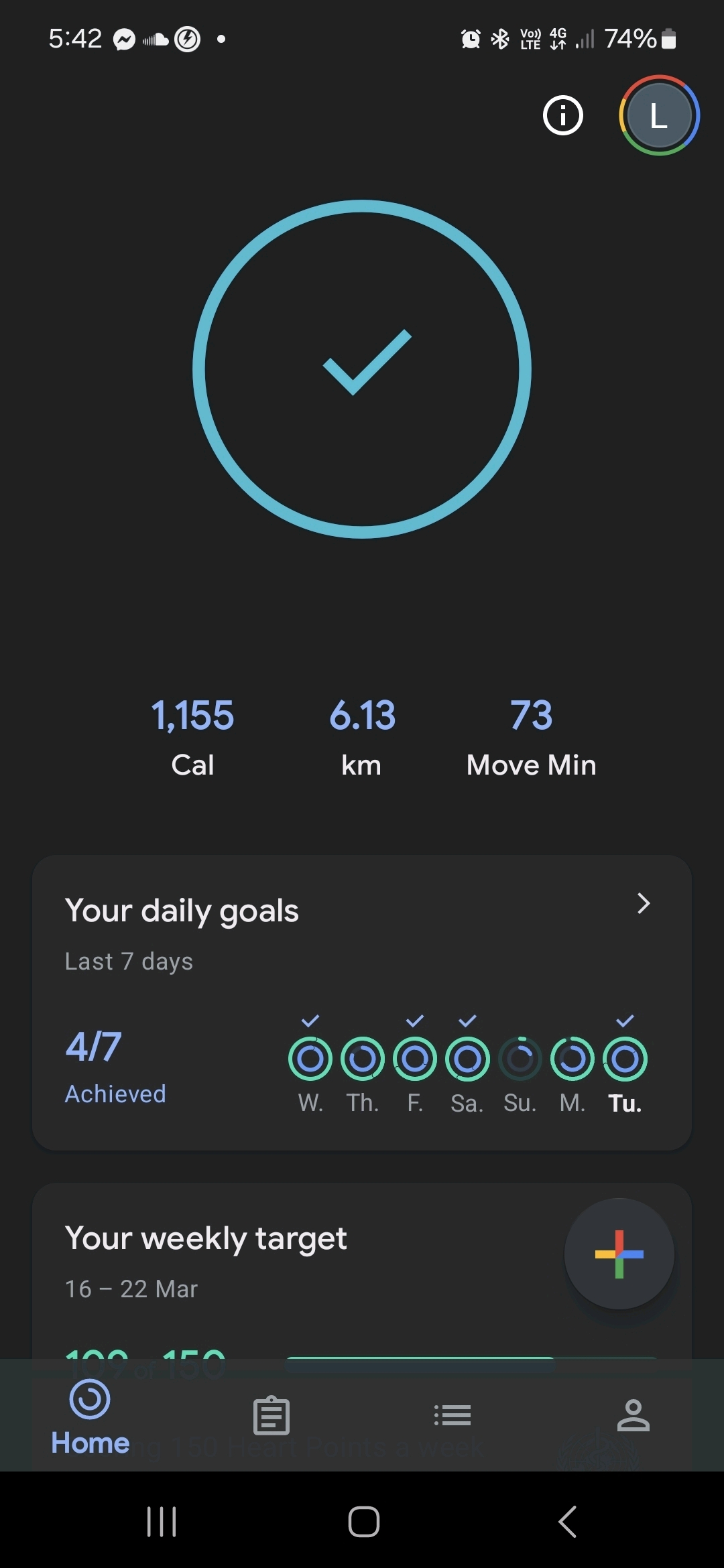Switch to the Browse list tab
Viewport: 724px width, 1568px height.
[452, 1416]
